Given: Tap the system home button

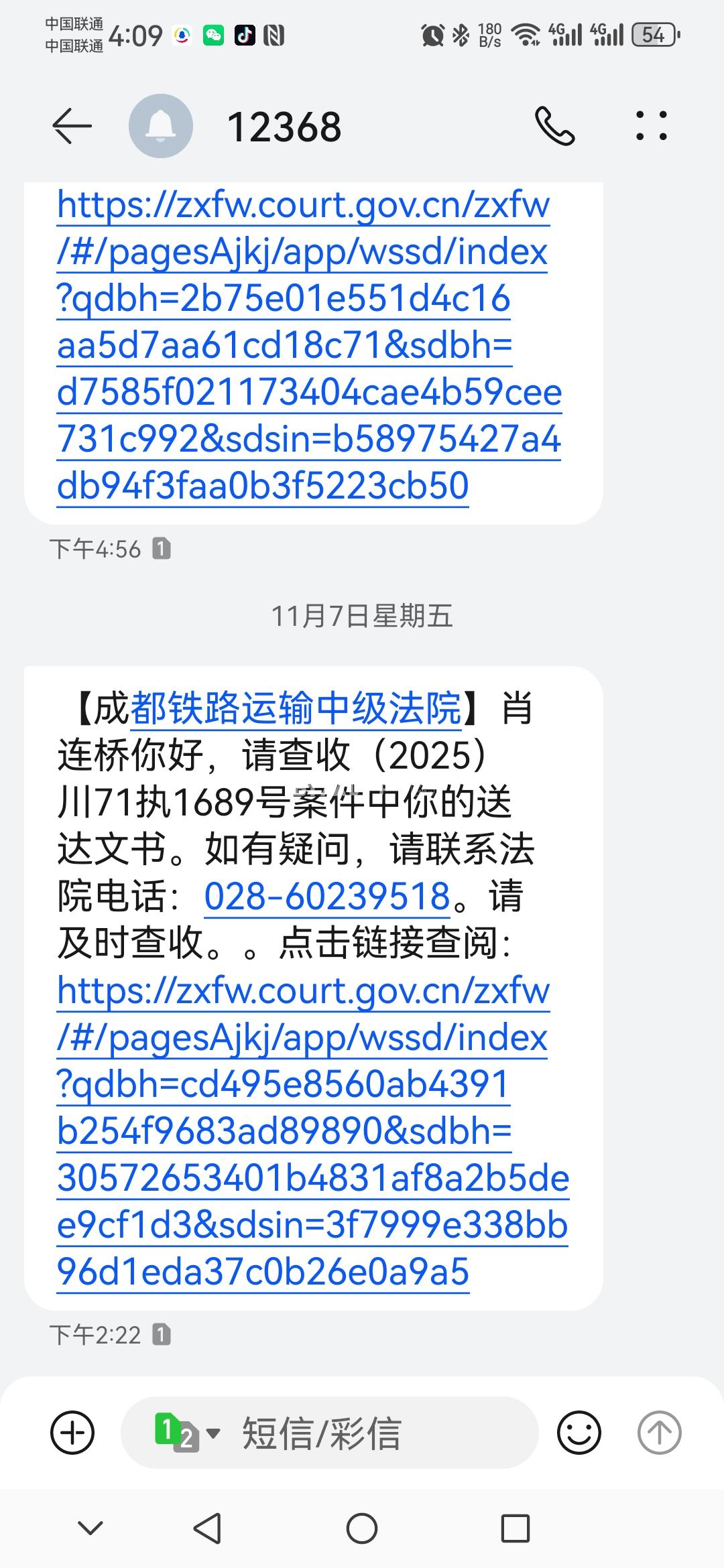Looking at the screenshot, I should [362, 1529].
